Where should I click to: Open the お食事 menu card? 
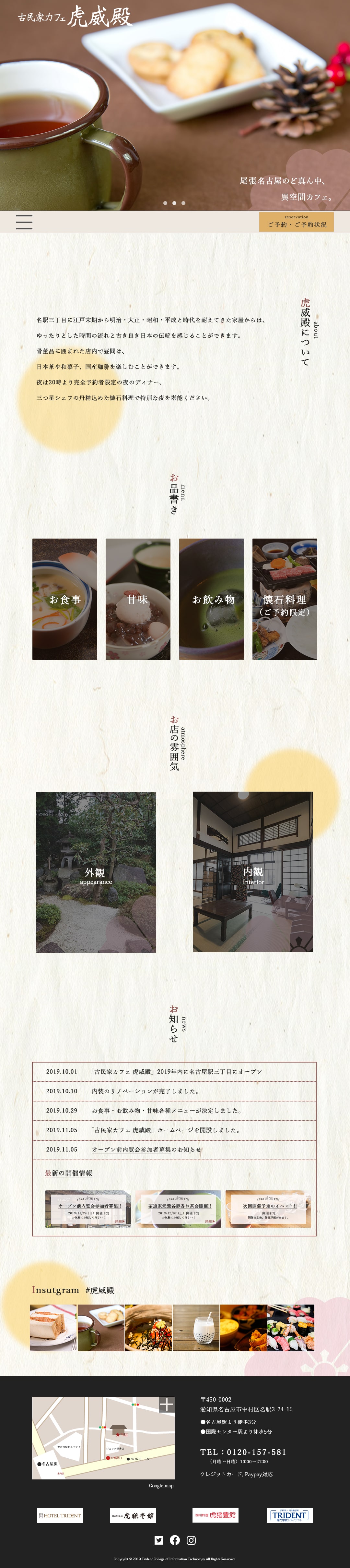(x=64, y=599)
